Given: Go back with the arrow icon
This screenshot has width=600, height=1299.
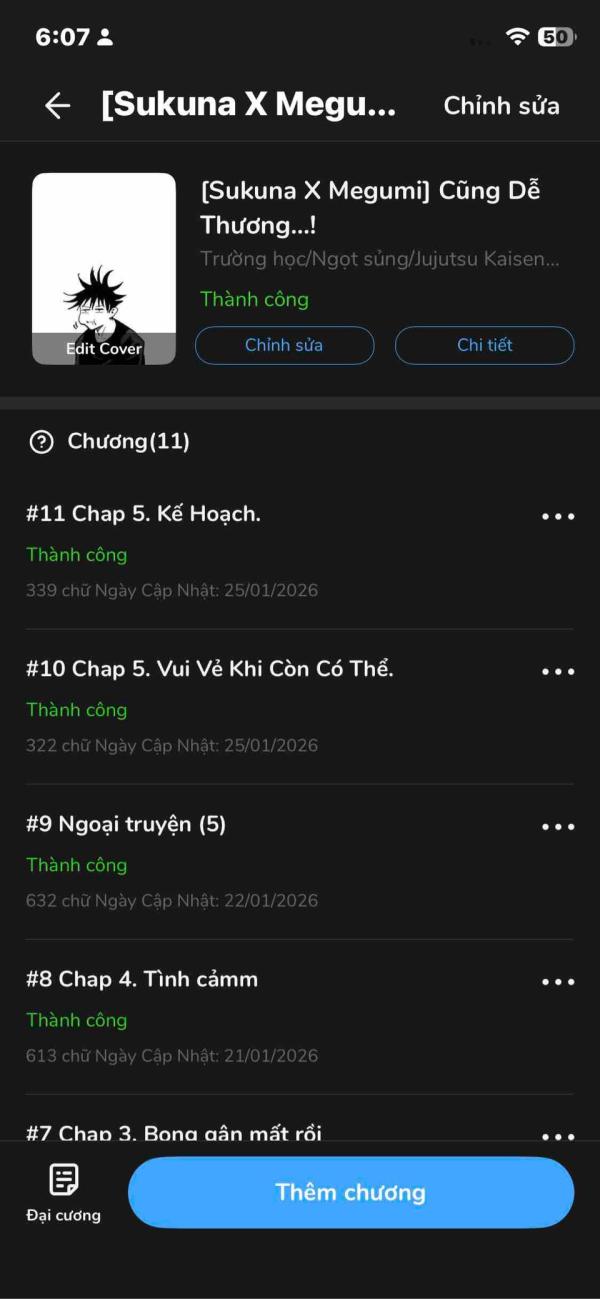Looking at the screenshot, I should 58,106.
